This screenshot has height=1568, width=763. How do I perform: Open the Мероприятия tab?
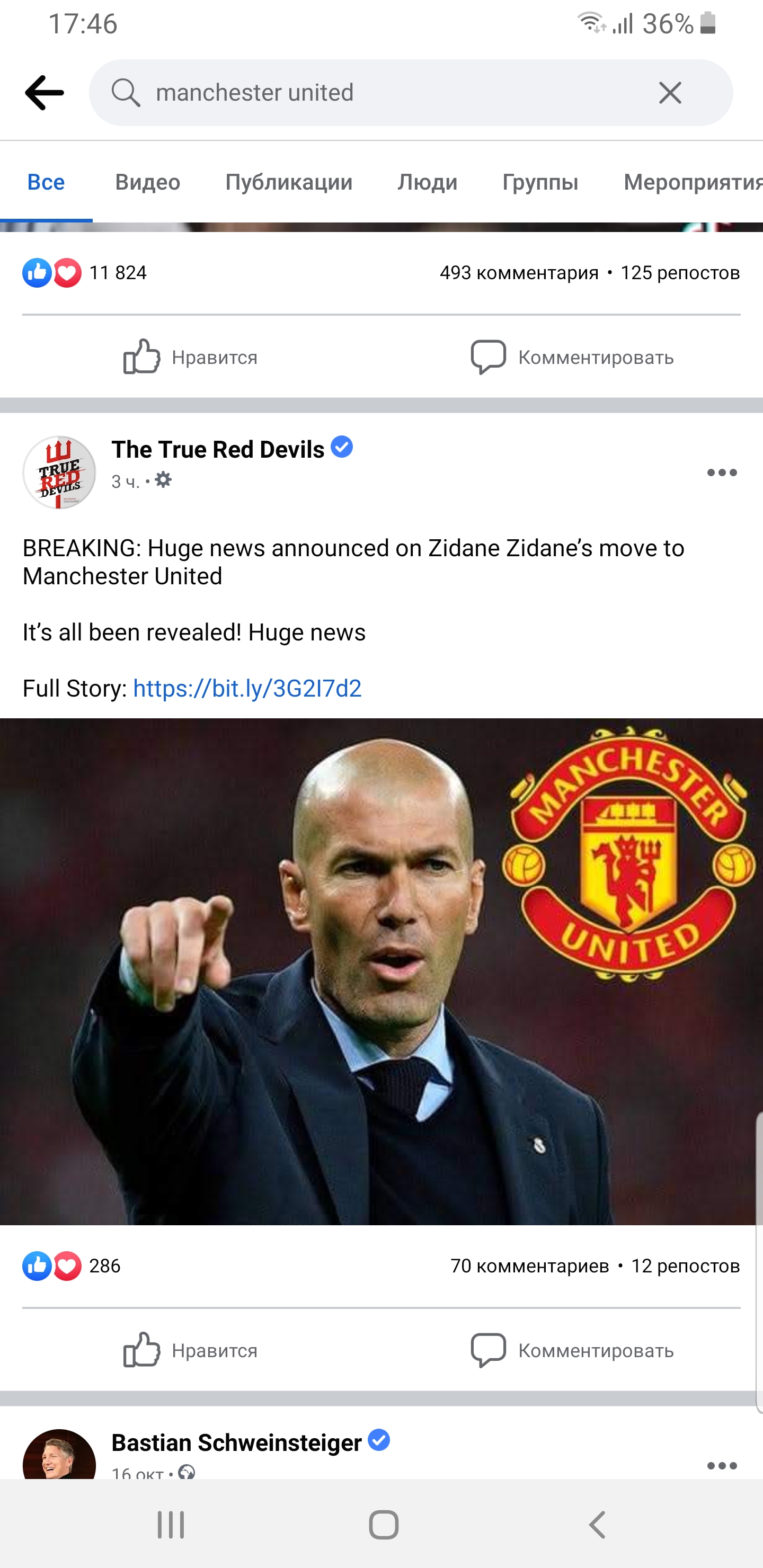tap(692, 182)
